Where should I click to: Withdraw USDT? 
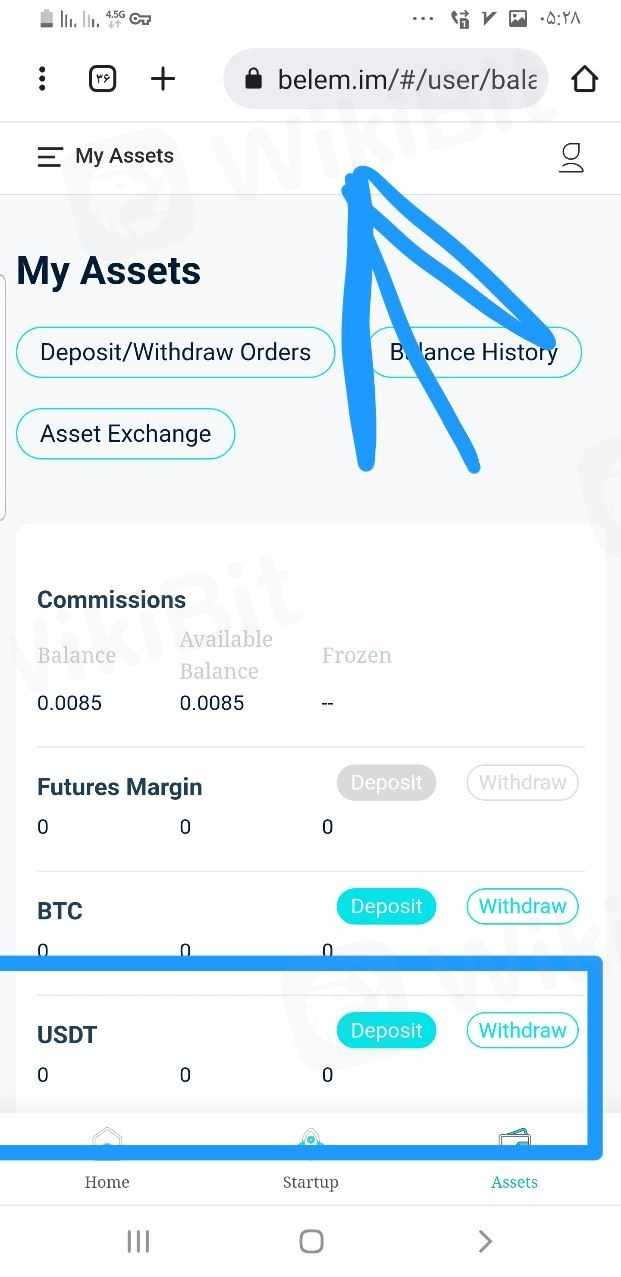[522, 1030]
